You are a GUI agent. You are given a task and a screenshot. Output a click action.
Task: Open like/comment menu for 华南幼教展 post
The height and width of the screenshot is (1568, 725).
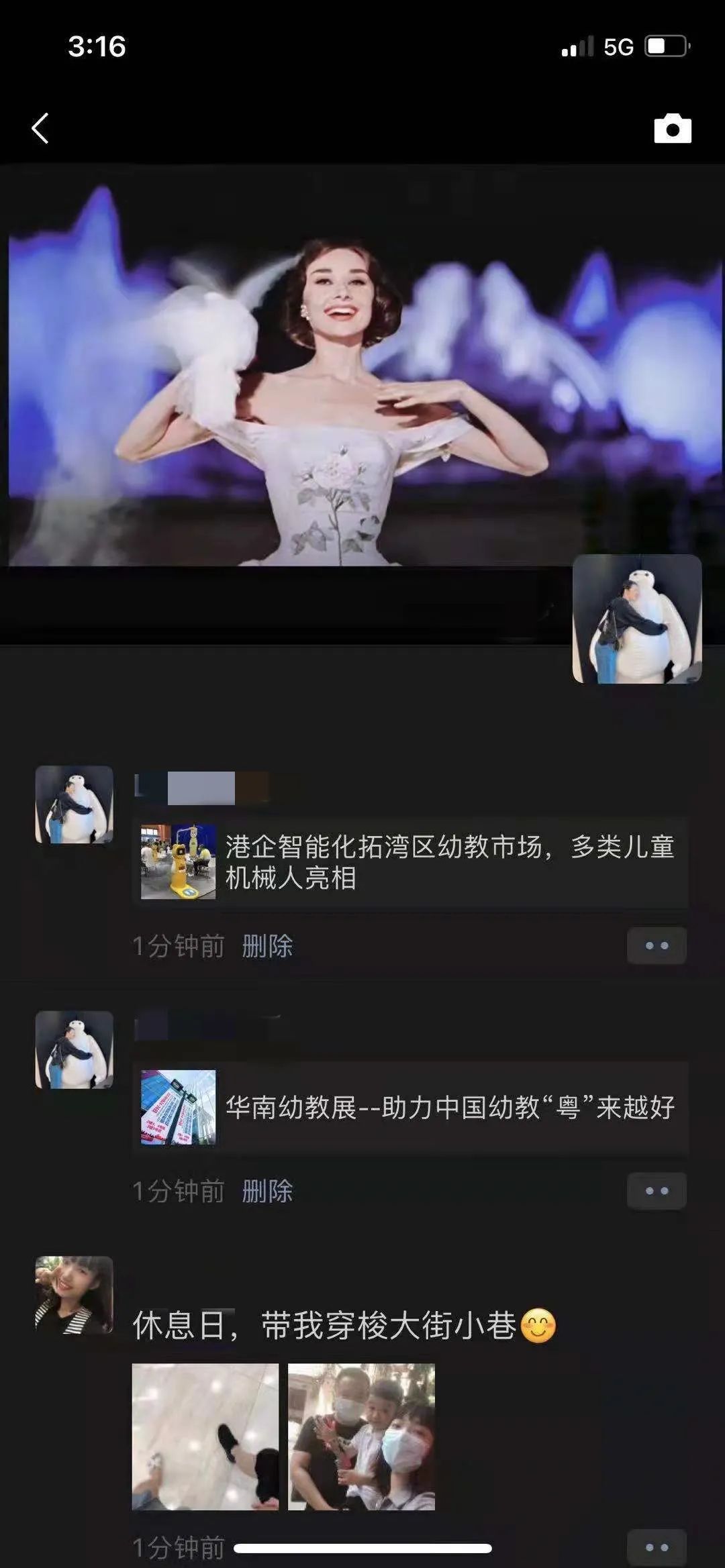pos(656,1191)
